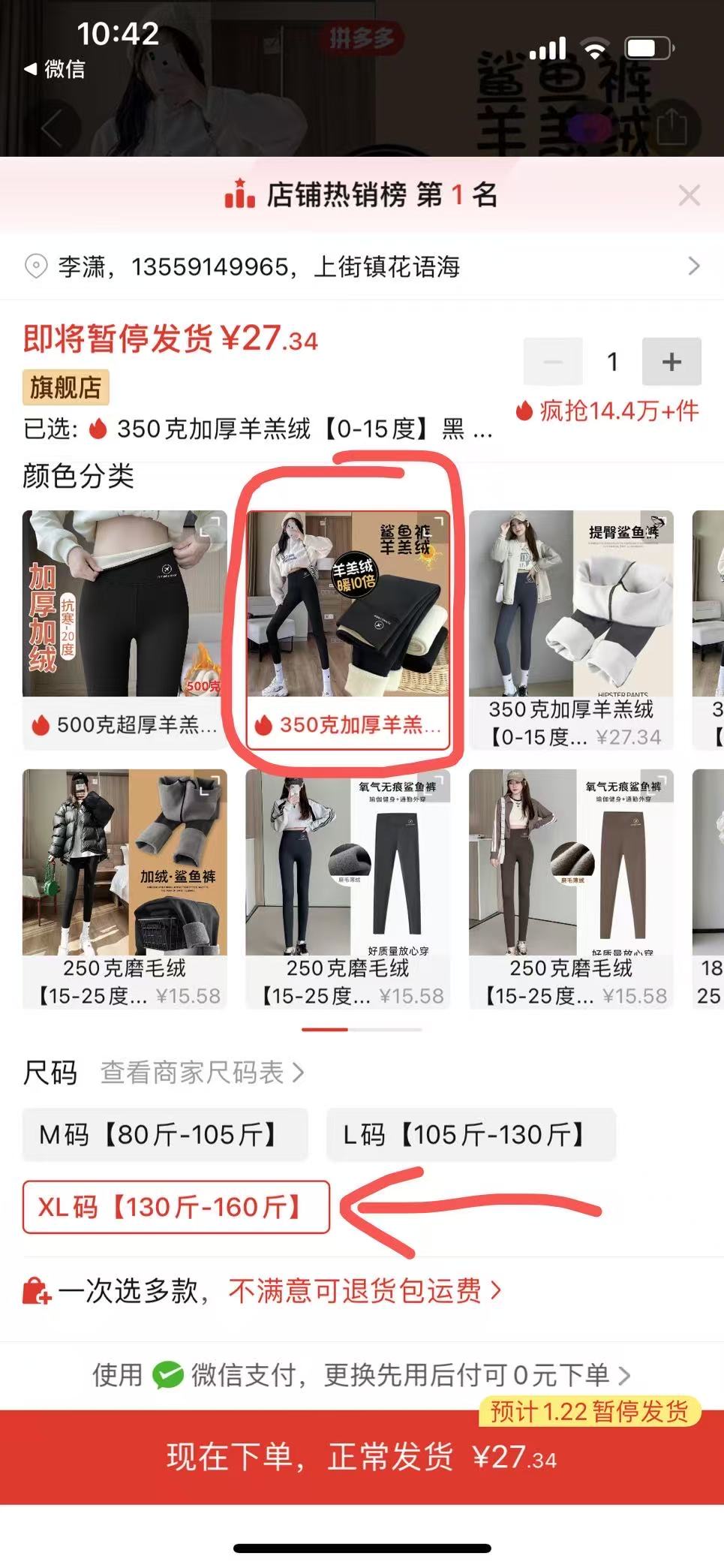Screen dimensions: 724x1568
Task: Close the SKU selection panel
Action: point(689,196)
